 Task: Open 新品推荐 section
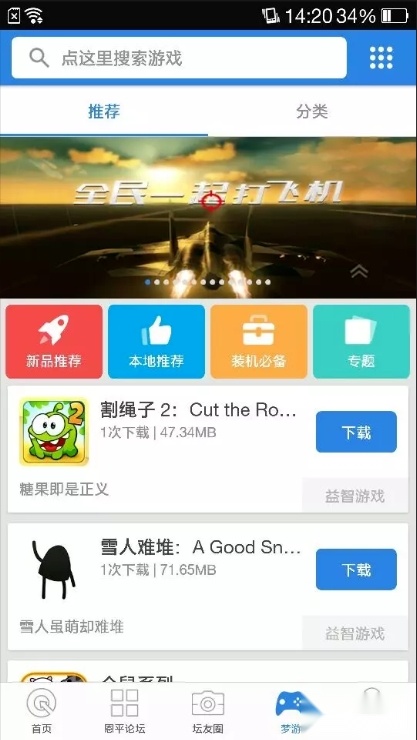pyautogui.click(x=54, y=341)
